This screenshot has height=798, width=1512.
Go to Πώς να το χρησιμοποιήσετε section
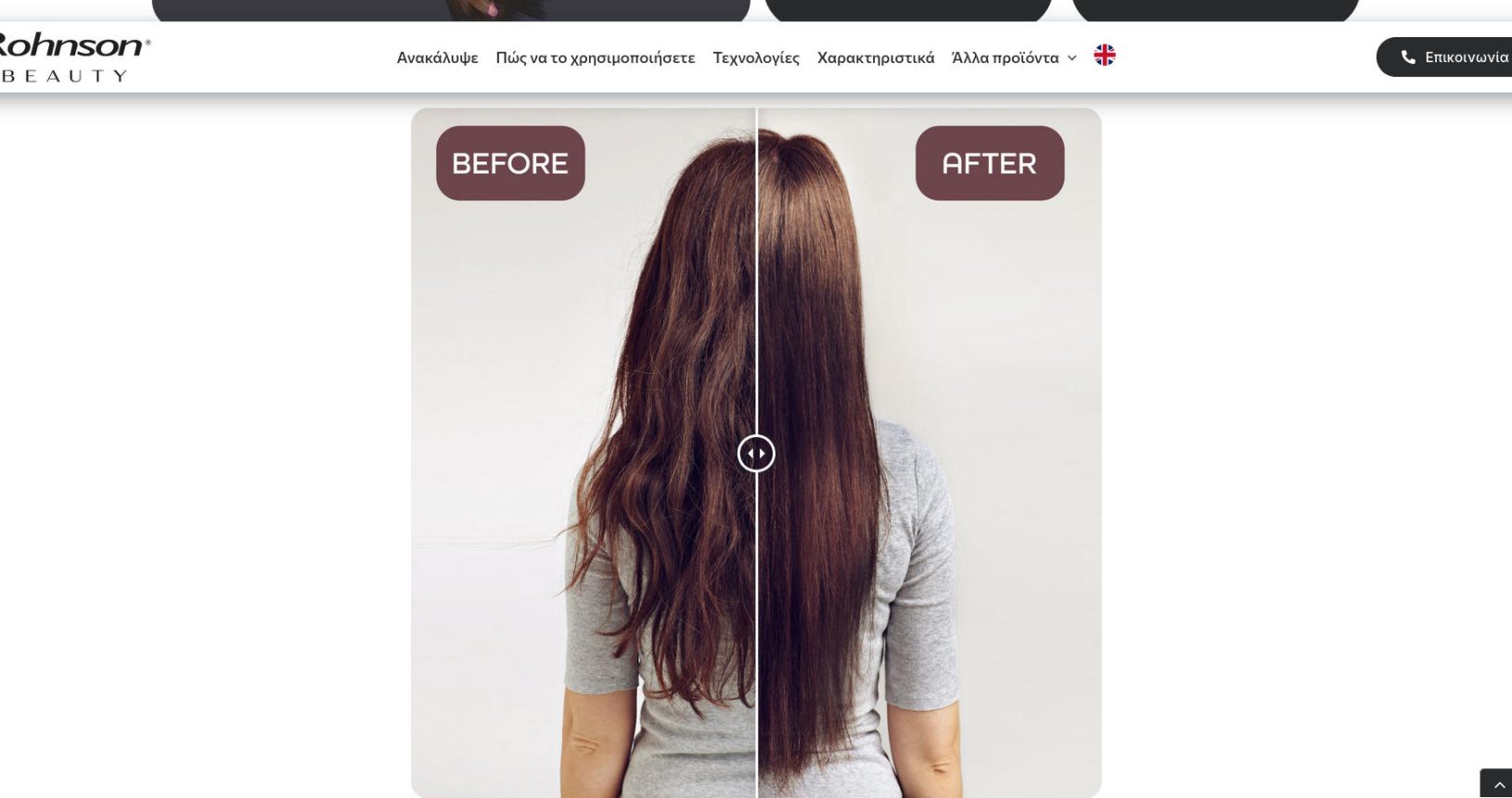[x=595, y=58]
